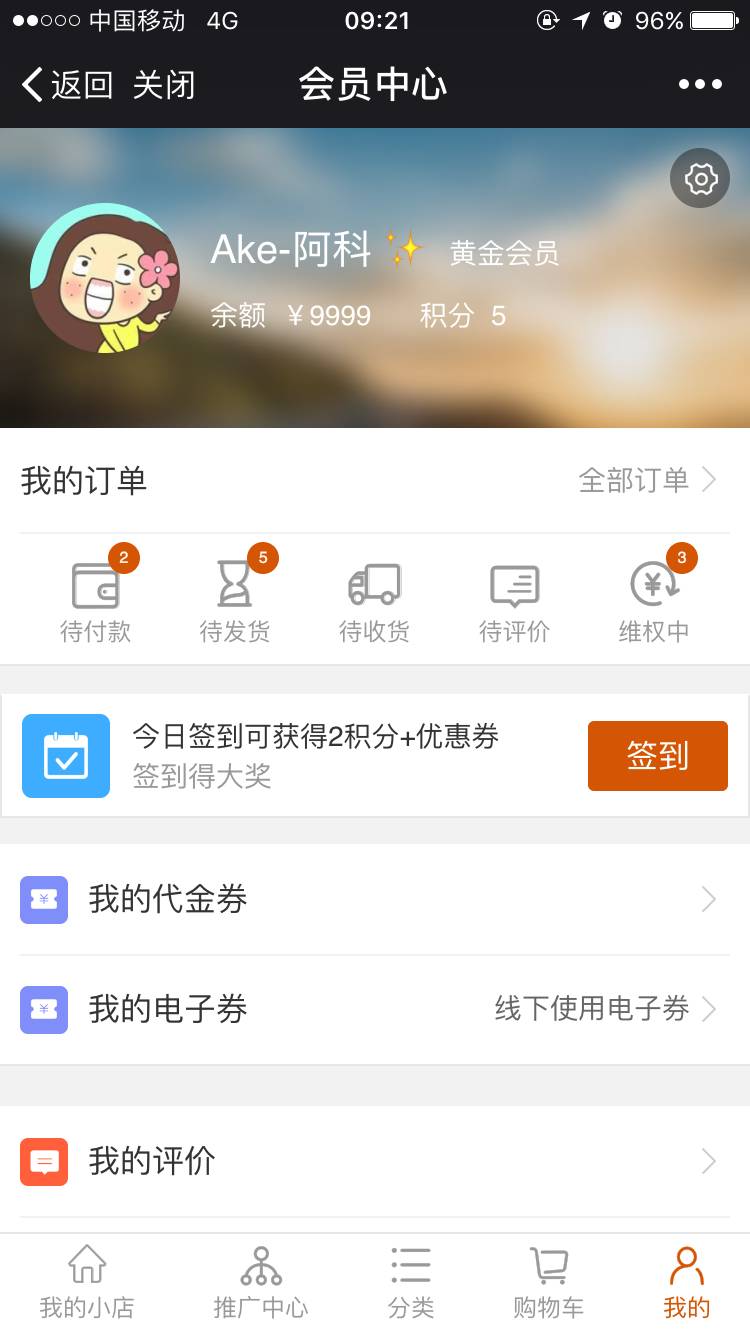Viewport: 750px width, 1334px height.
Task: Open 待评价 orders awaiting review
Action: 514,602
